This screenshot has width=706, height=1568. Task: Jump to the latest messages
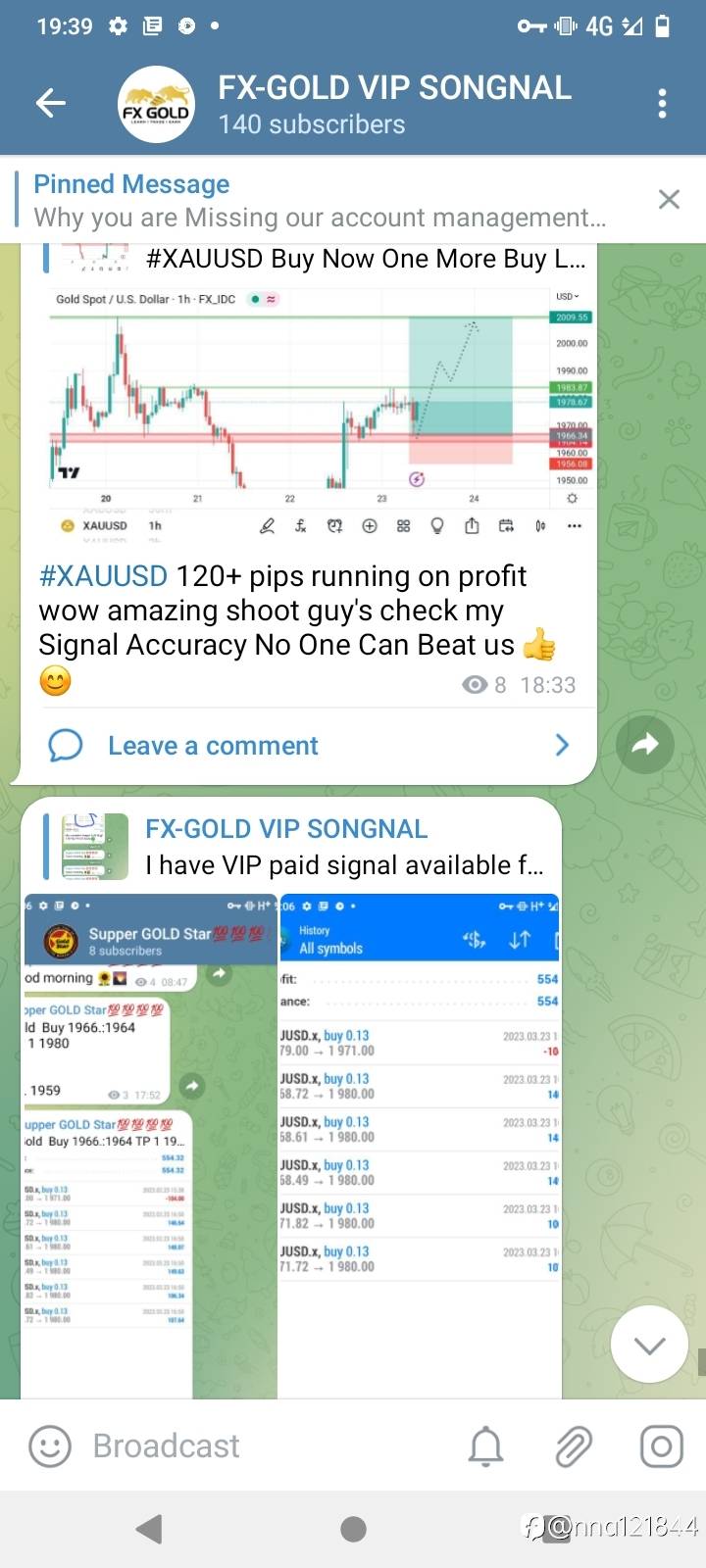(649, 1345)
